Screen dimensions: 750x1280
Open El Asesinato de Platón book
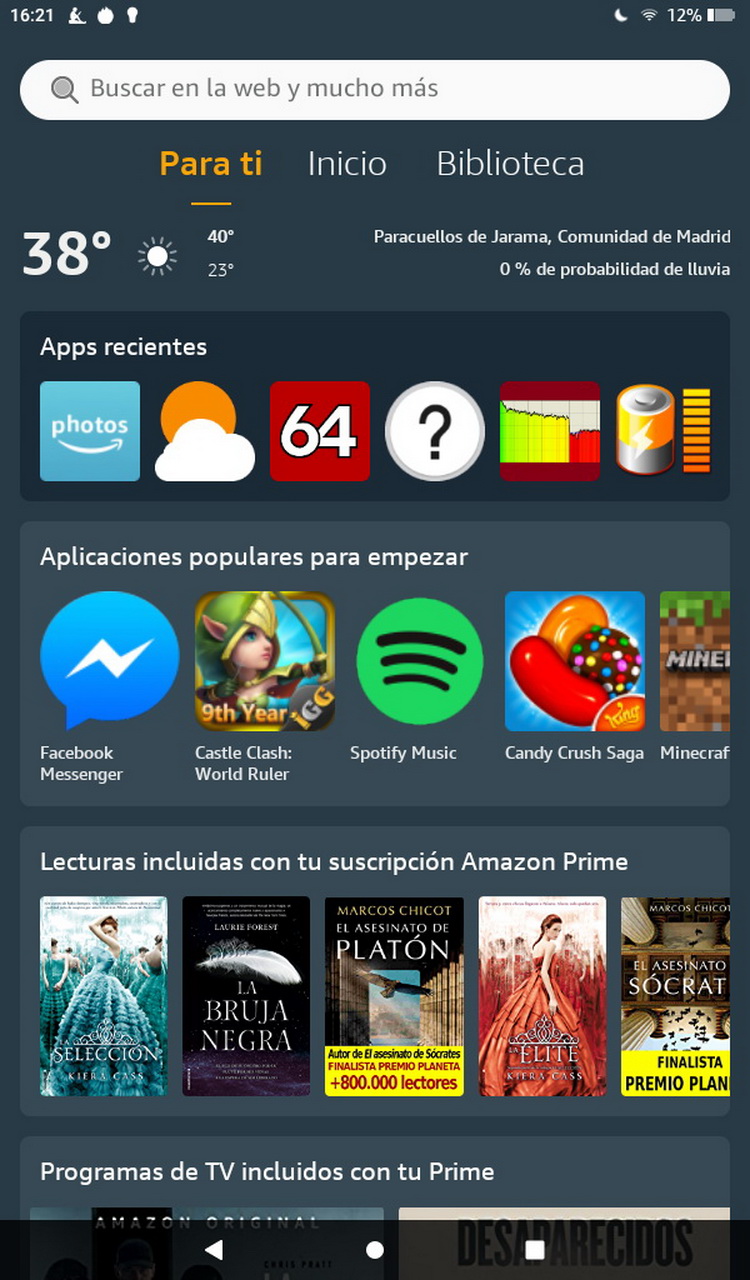[x=394, y=996]
